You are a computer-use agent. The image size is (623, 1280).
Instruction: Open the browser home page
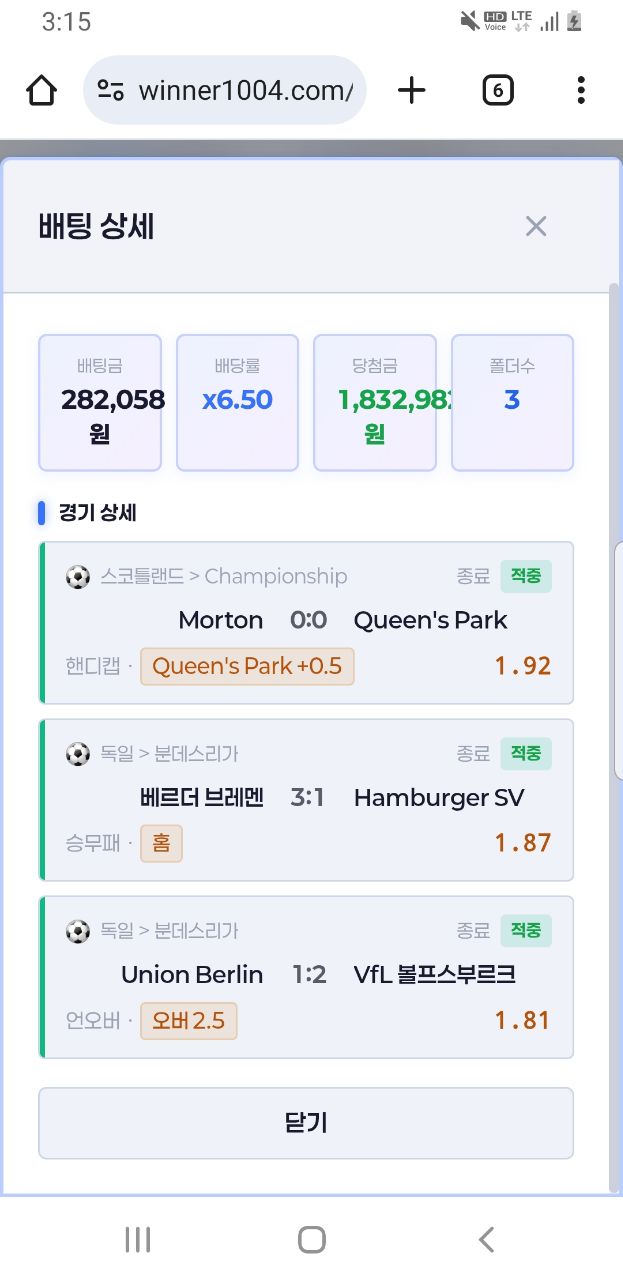click(41, 91)
